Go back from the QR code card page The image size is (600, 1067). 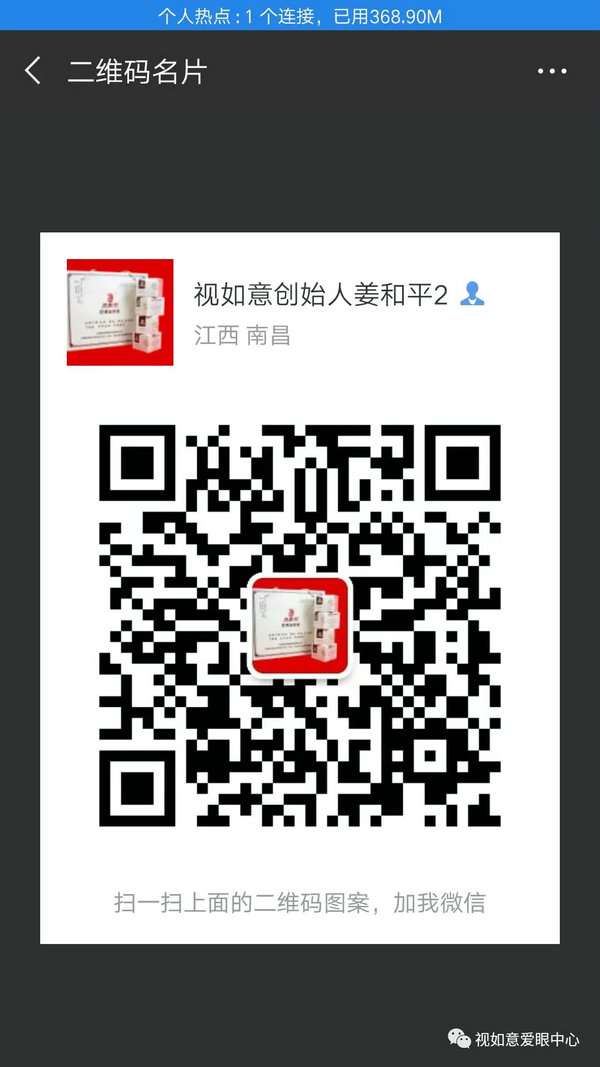pyautogui.click(x=33, y=71)
